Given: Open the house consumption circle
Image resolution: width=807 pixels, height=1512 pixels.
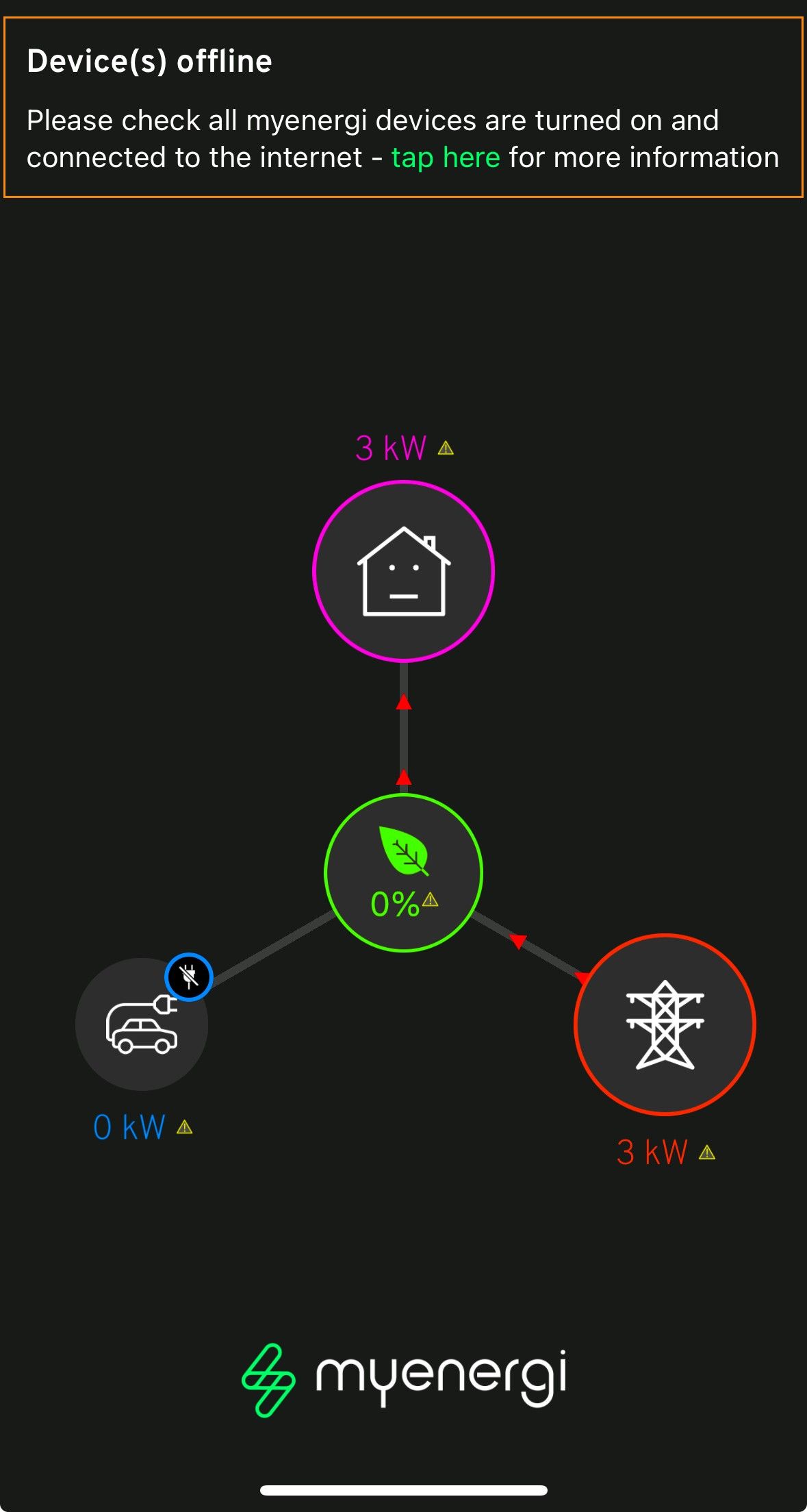Looking at the screenshot, I should tap(403, 571).
